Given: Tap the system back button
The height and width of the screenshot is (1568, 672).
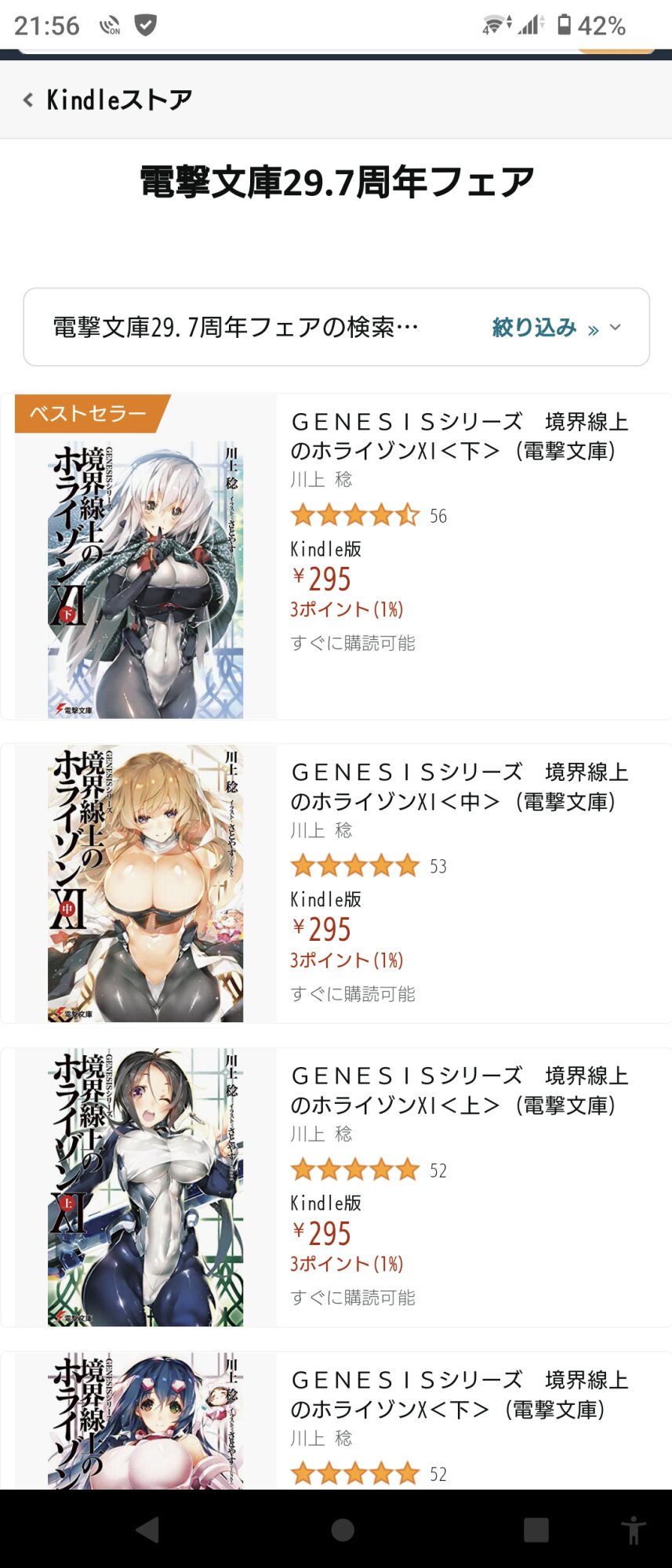Looking at the screenshot, I should tap(147, 1530).
